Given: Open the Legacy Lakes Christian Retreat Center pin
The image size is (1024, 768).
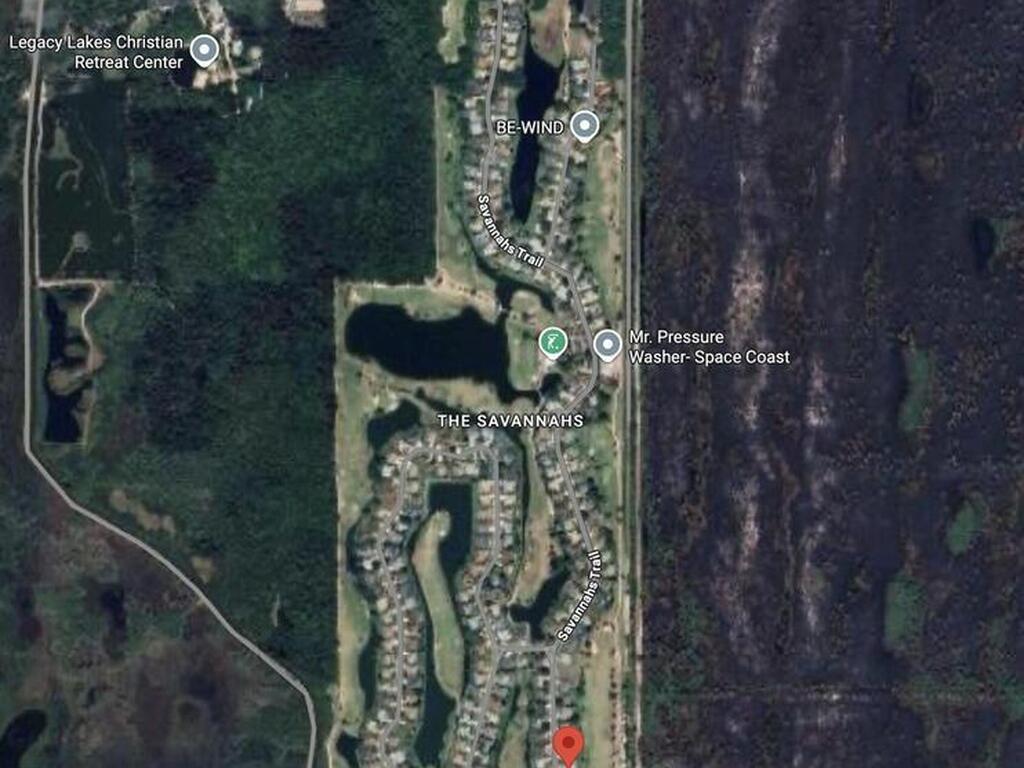Looking at the screenshot, I should tap(205, 50).
